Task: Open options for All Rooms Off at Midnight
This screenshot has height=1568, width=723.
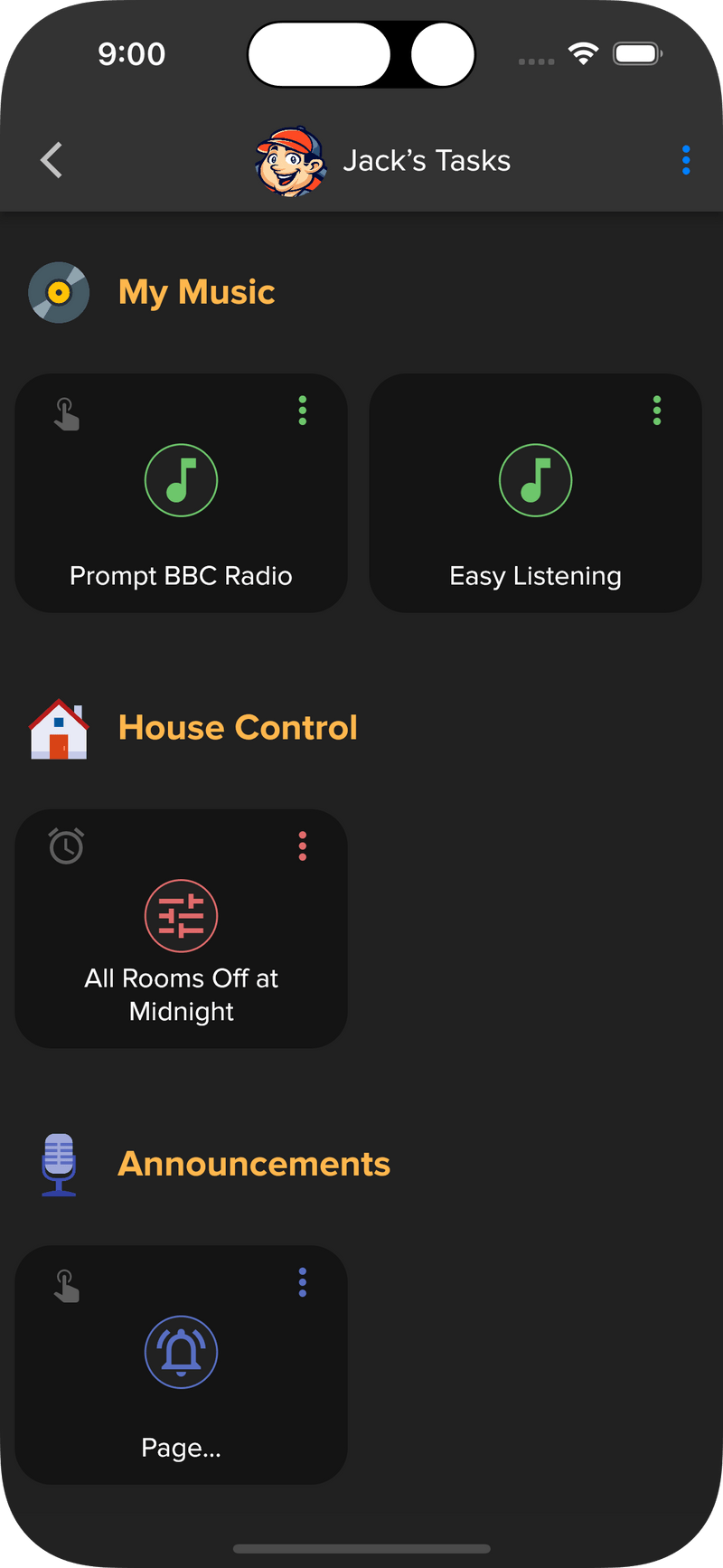Action: coord(303,846)
